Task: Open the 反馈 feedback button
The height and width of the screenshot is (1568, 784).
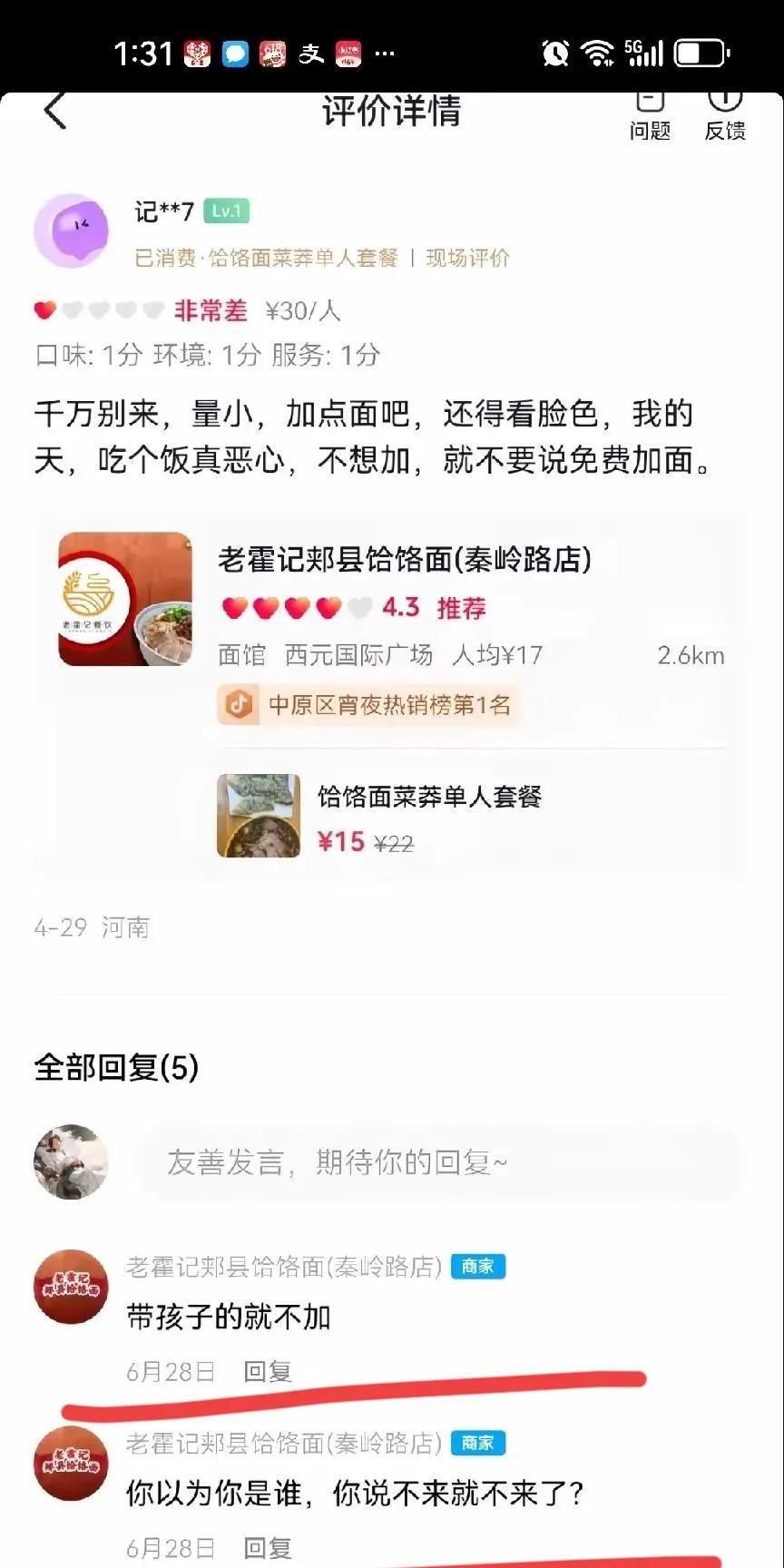Action: [x=725, y=116]
